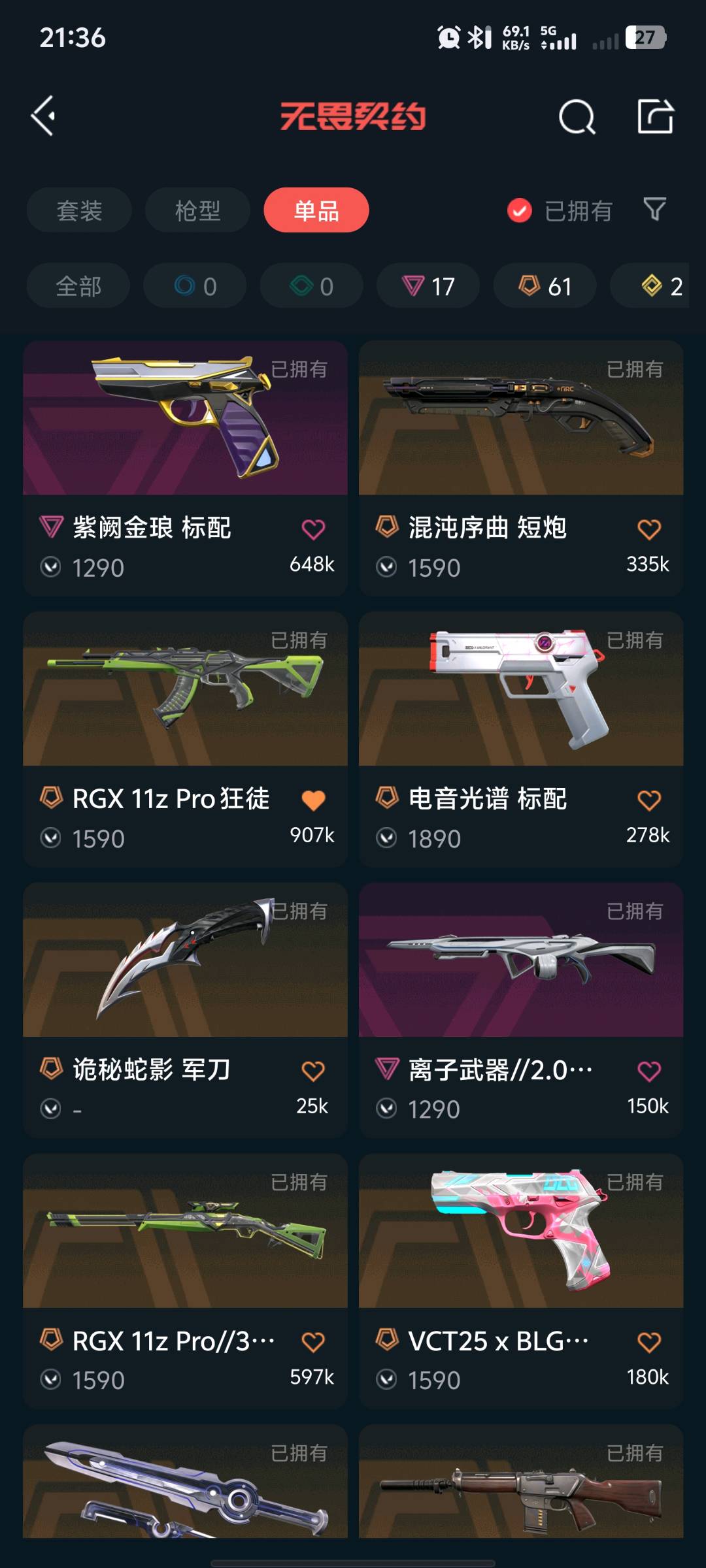Open the 诡秘蛇影 军刀 knife card
This screenshot has width=706, height=1568.
pos(185,1010)
